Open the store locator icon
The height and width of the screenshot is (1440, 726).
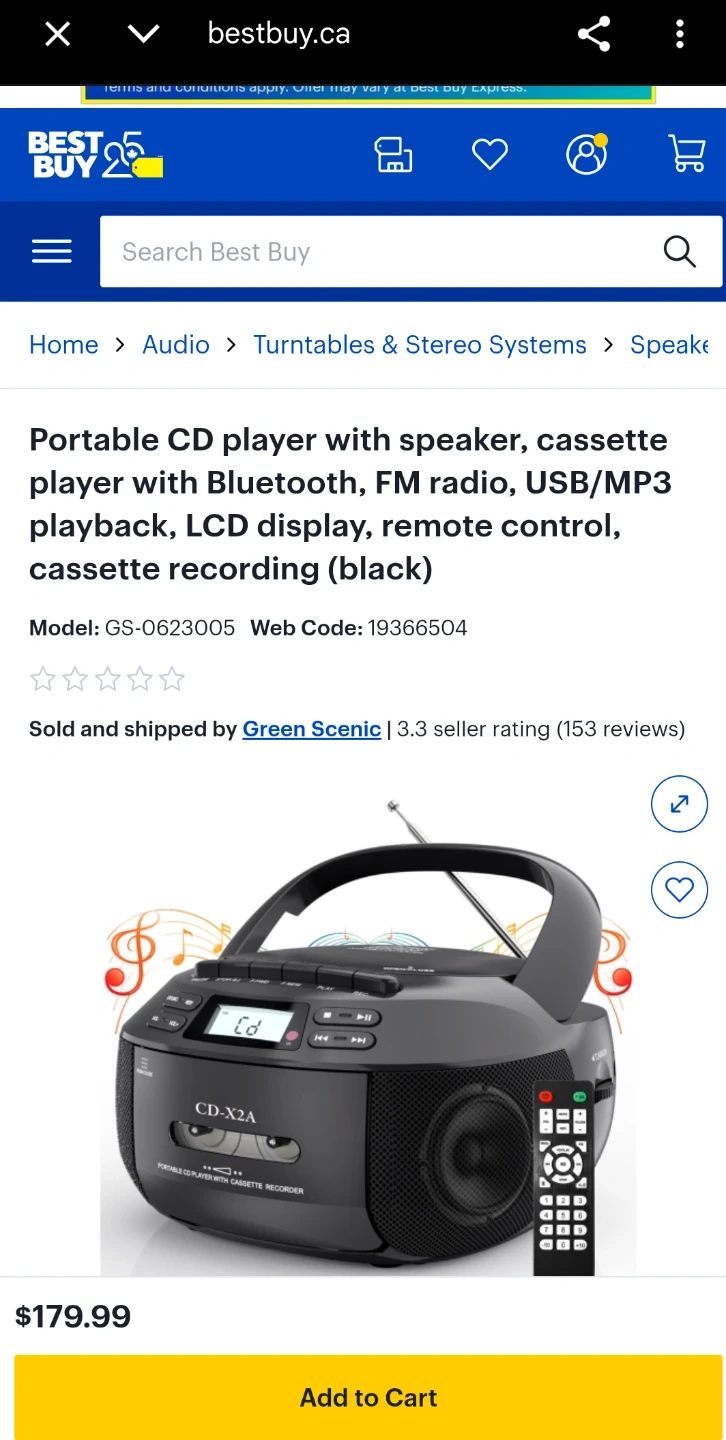[393, 155]
